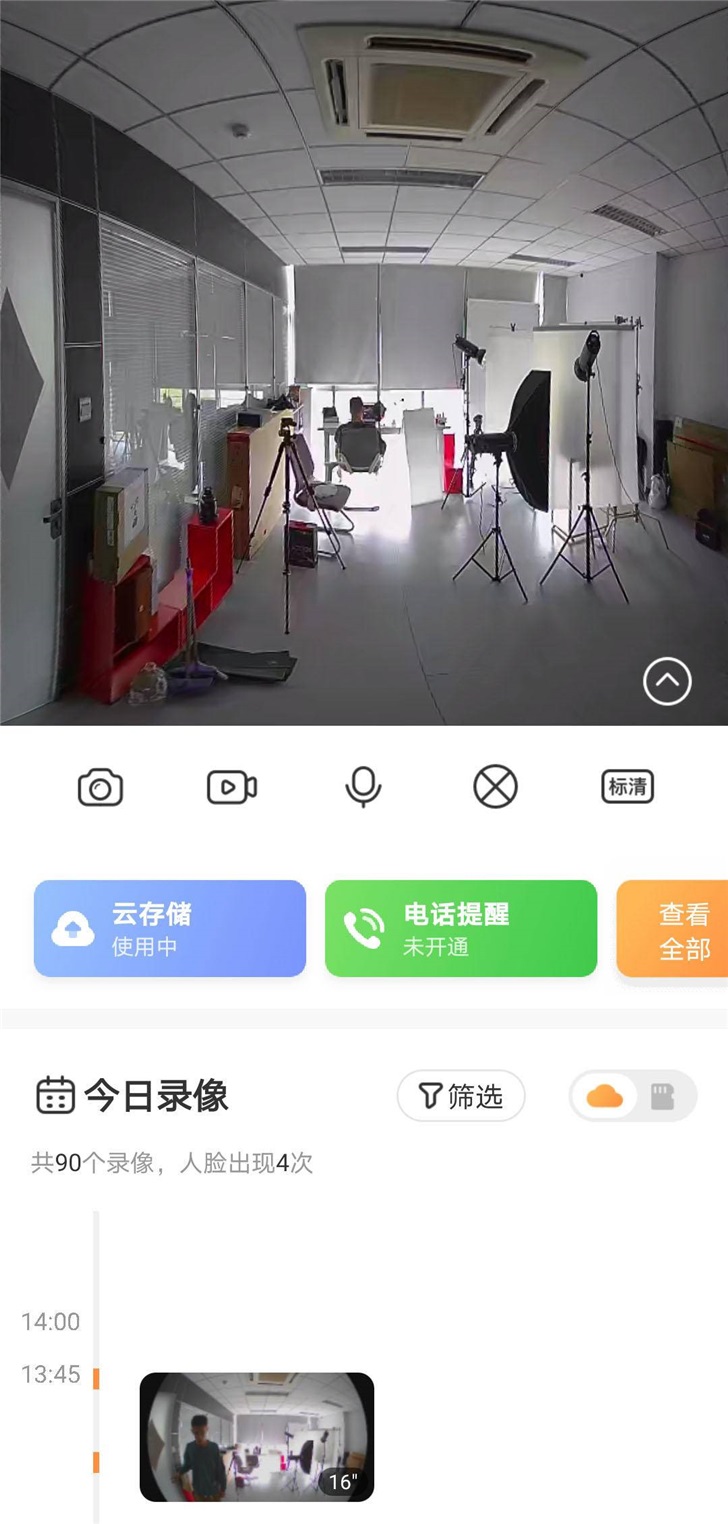Screen dimensions: 728x1524
Task: Start recording with the video icon
Action: coord(232,787)
